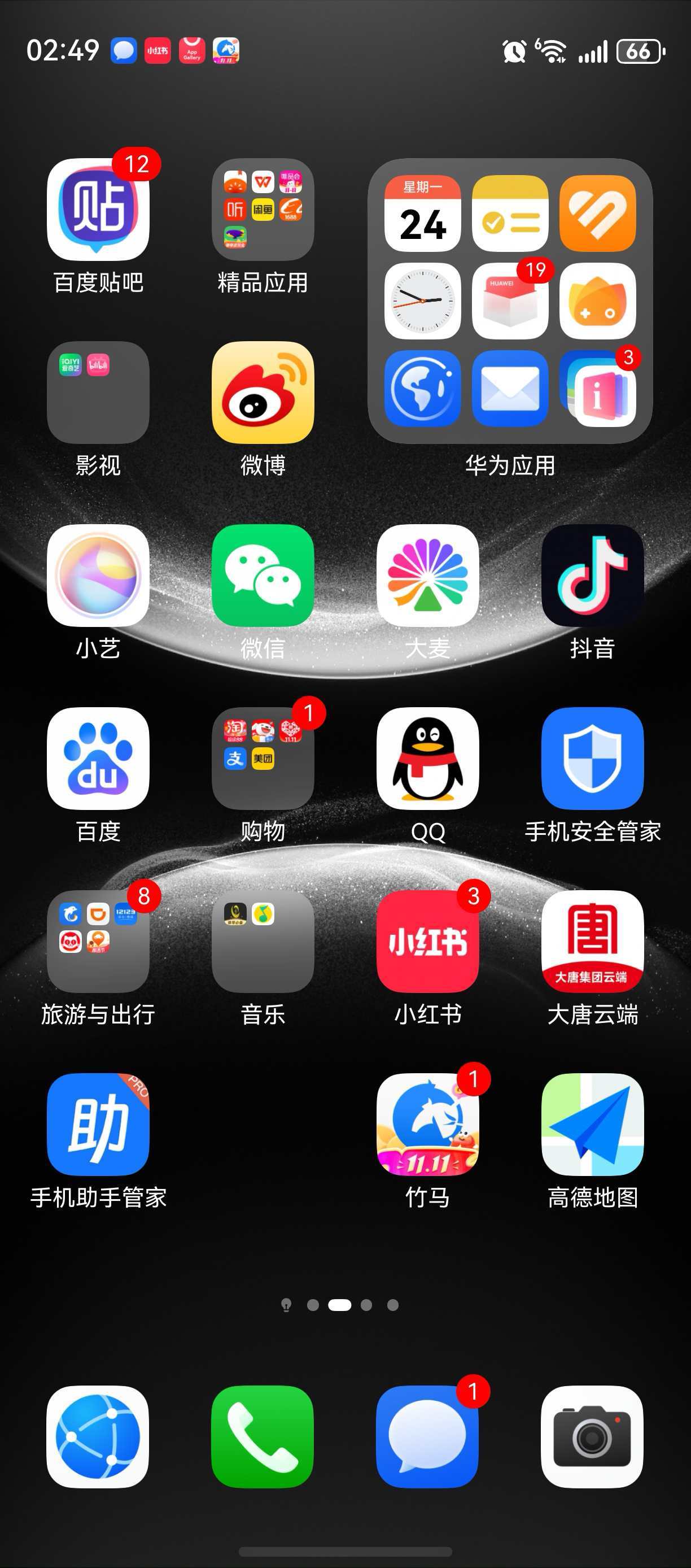Launch the 小艺 assistant

[x=98, y=576]
